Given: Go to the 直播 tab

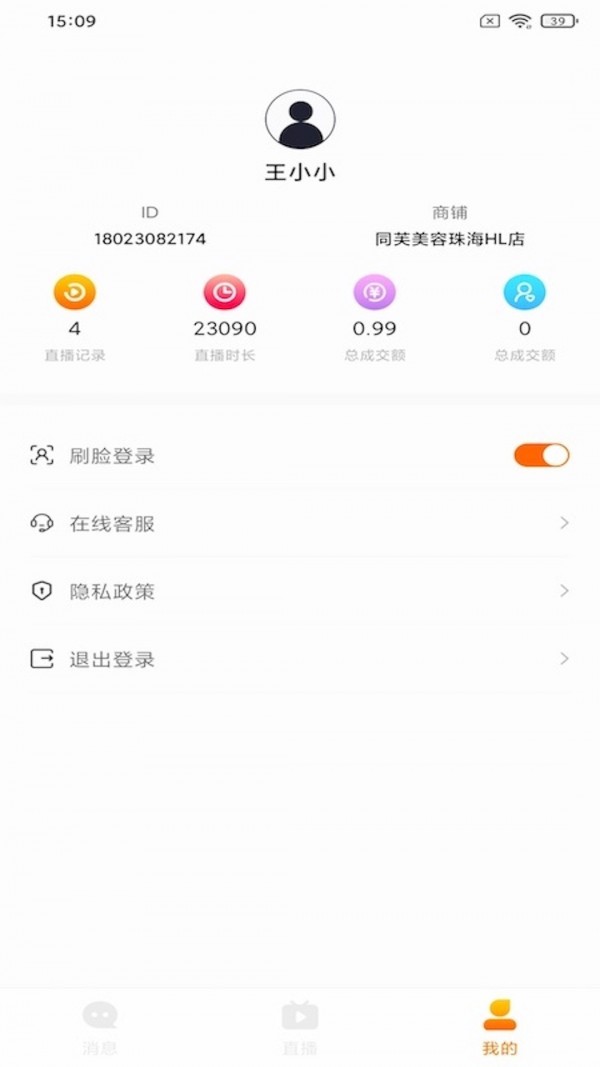Looking at the screenshot, I should pyautogui.click(x=300, y=1028).
